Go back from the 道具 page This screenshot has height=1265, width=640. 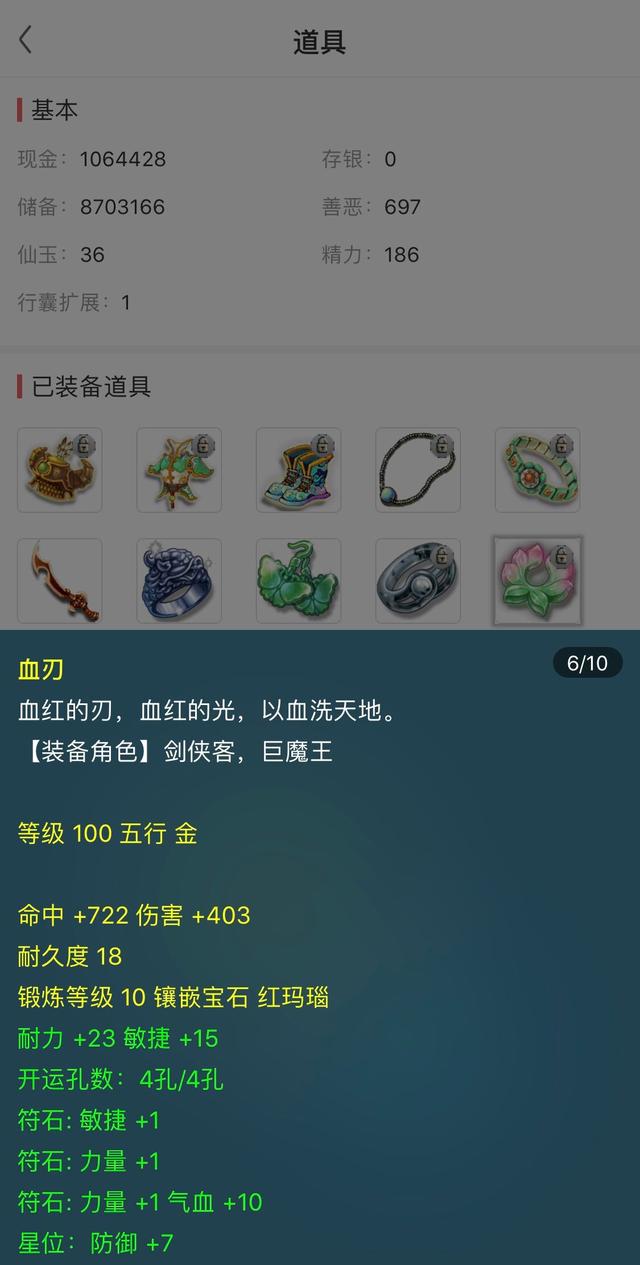point(26,41)
